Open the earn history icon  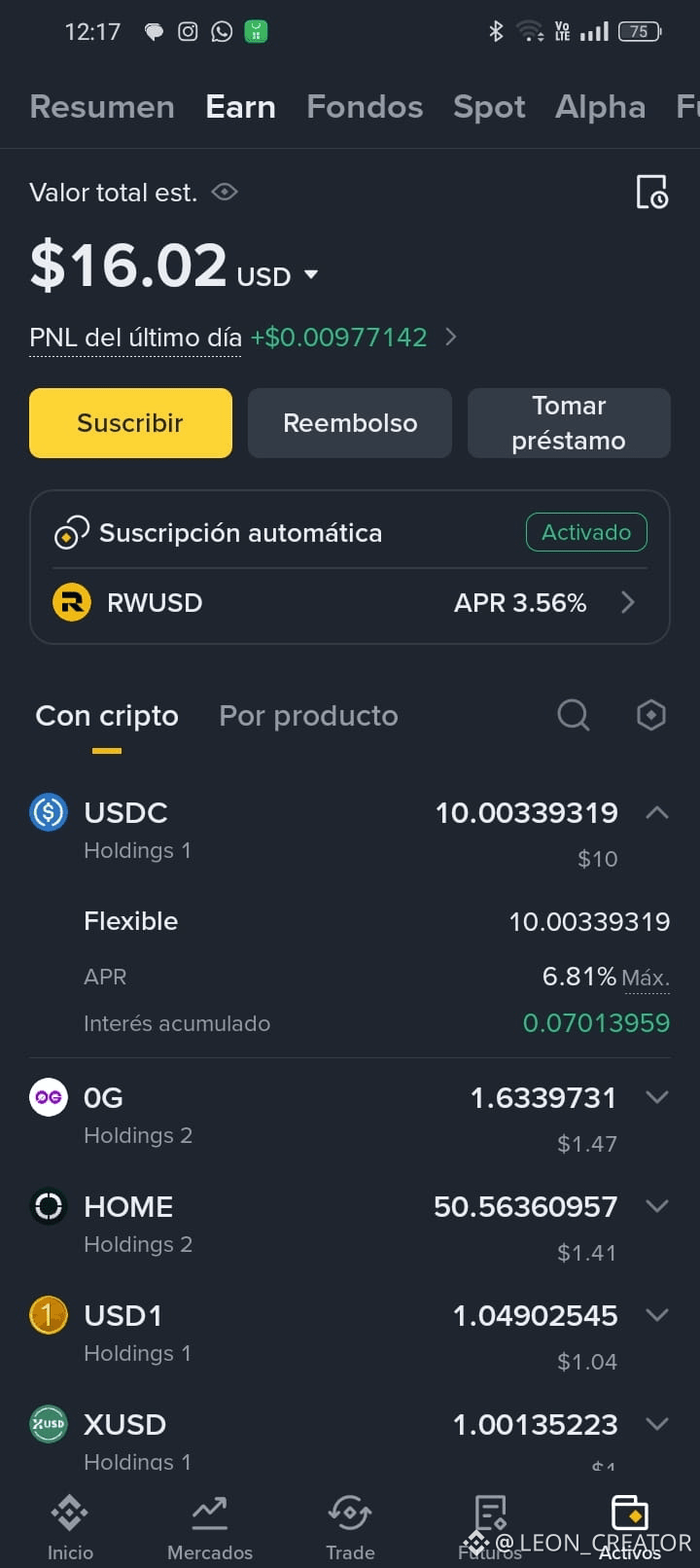(651, 193)
